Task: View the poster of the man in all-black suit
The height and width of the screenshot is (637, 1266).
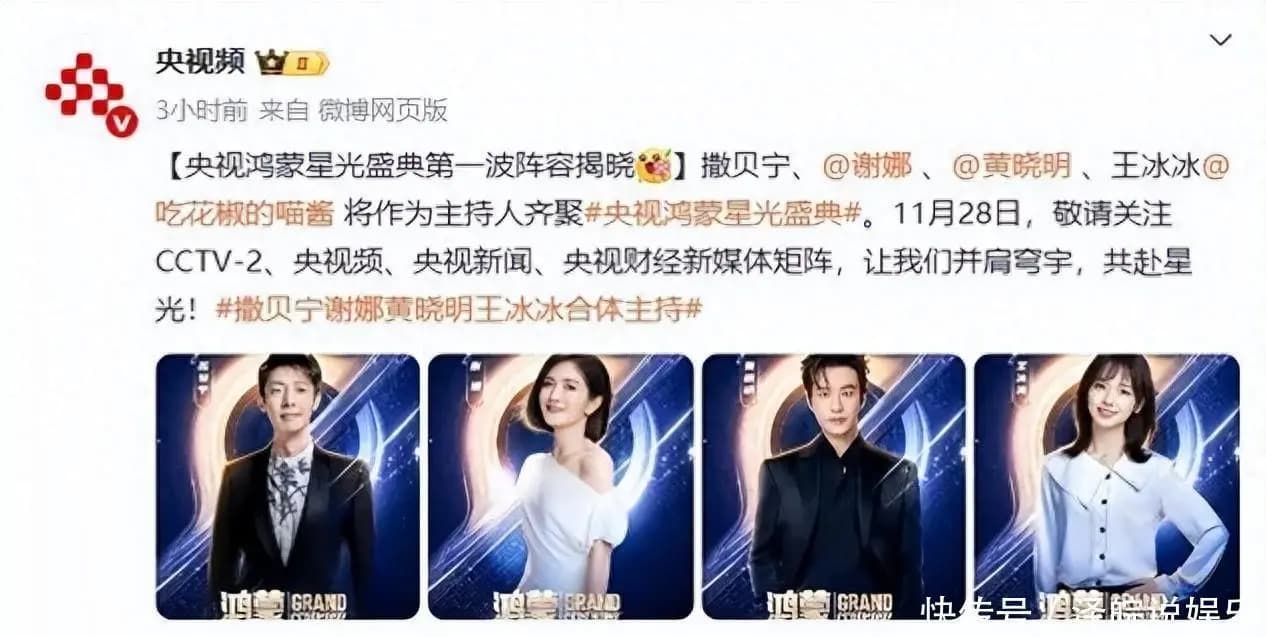Action: (833, 486)
